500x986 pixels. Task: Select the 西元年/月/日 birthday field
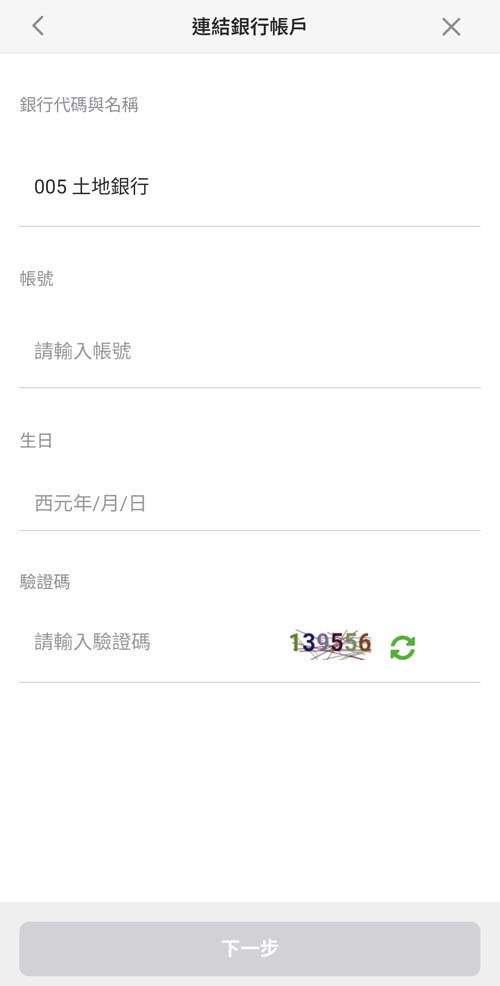coord(250,503)
